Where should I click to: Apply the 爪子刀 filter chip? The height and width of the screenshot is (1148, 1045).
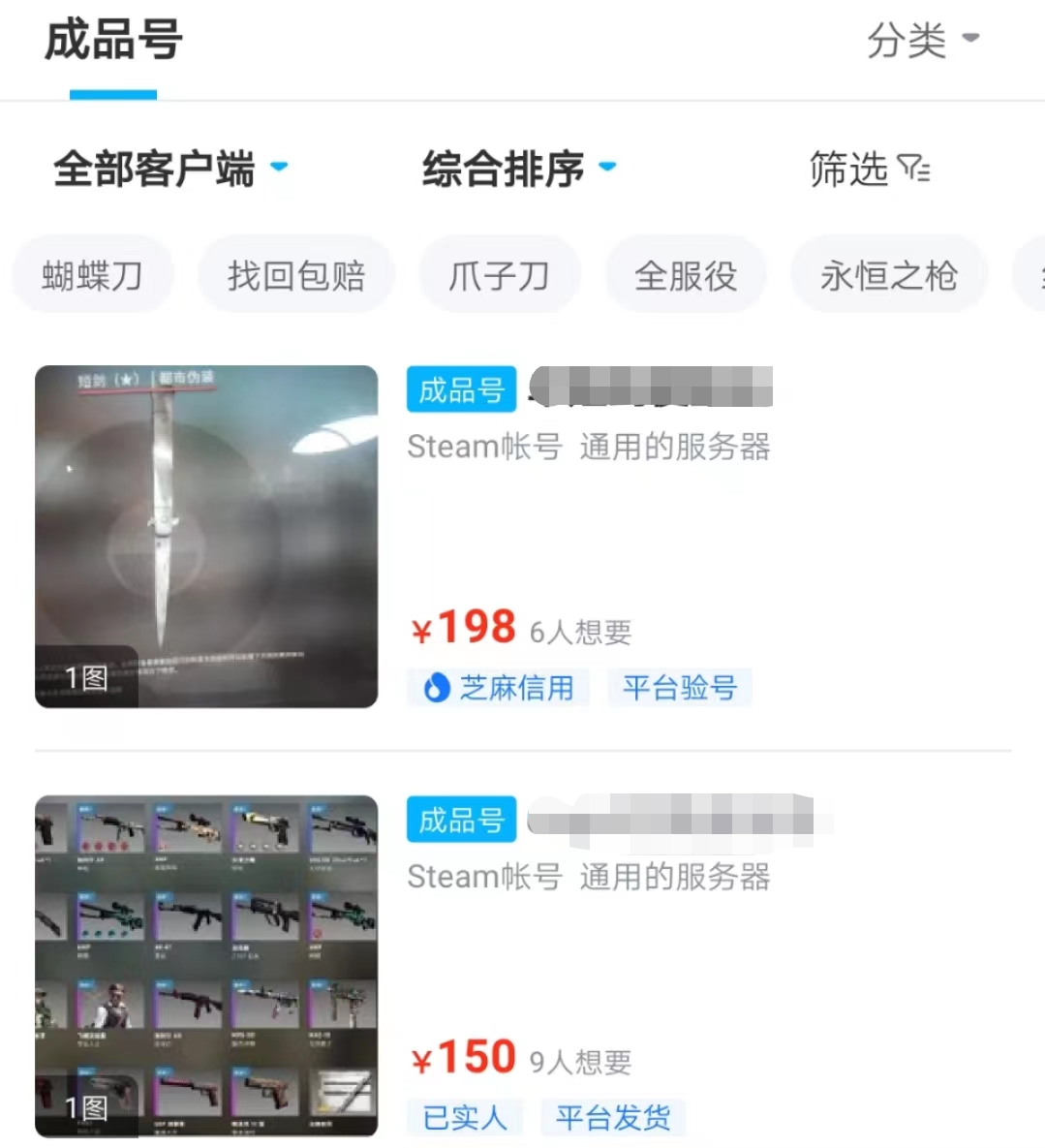point(499,276)
